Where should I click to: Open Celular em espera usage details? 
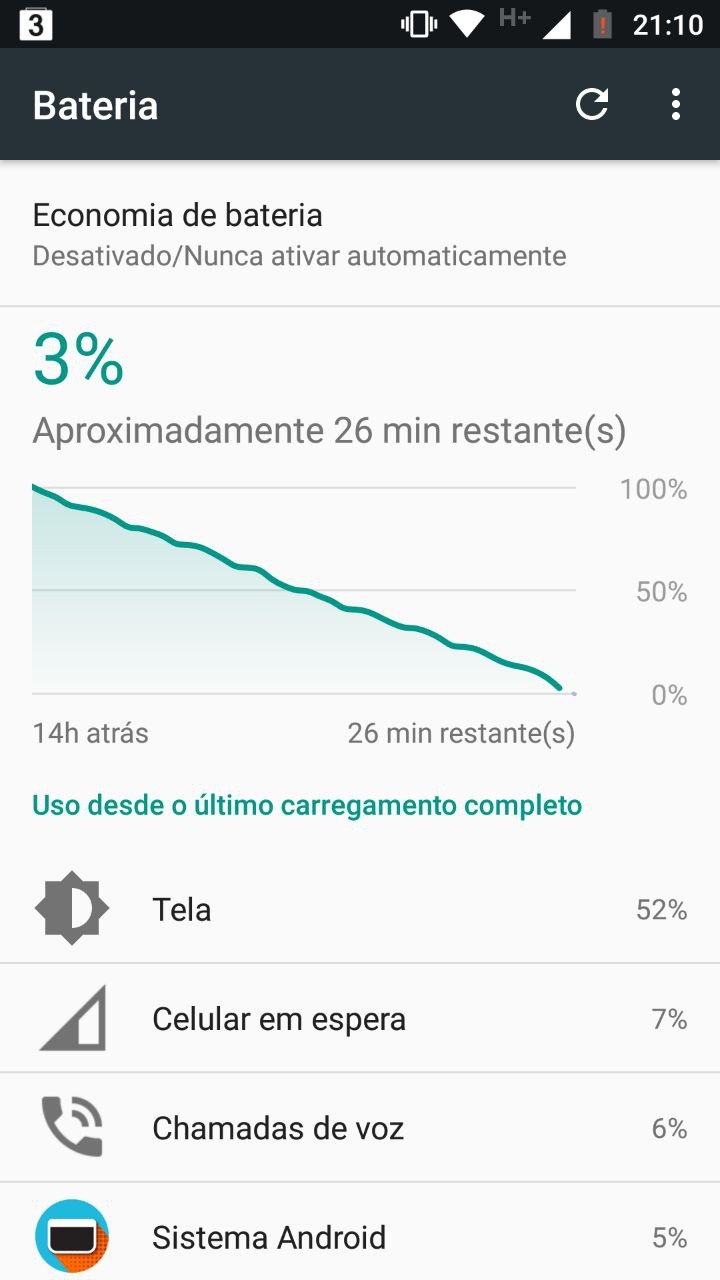tap(360, 1019)
